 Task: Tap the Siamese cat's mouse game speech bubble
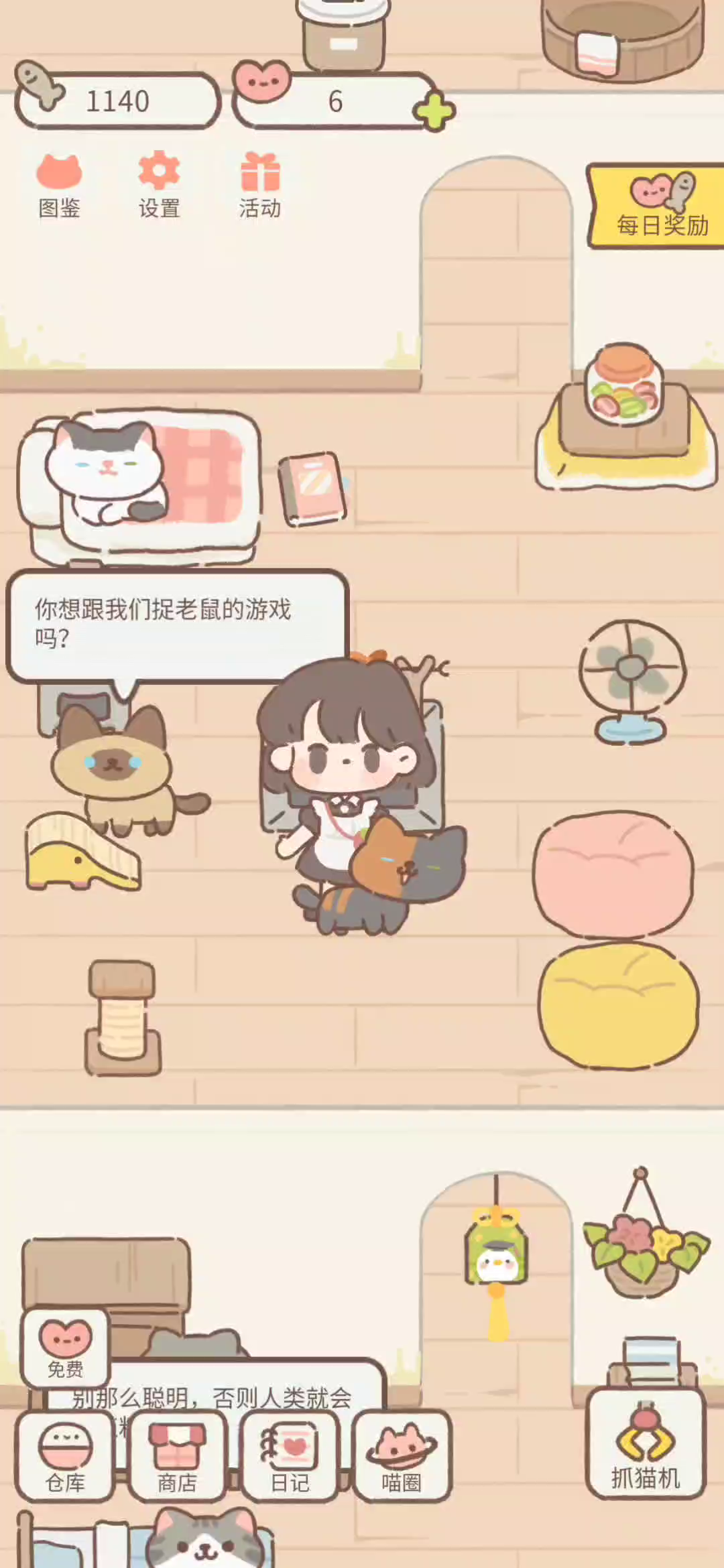(x=176, y=625)
